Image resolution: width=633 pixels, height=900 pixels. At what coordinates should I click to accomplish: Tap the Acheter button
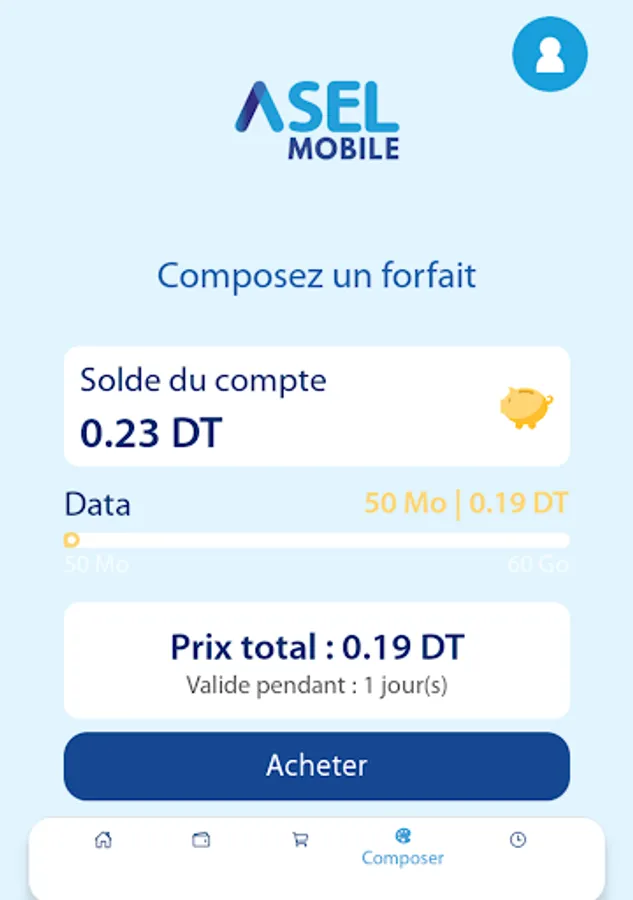click(x=317, y=766)
